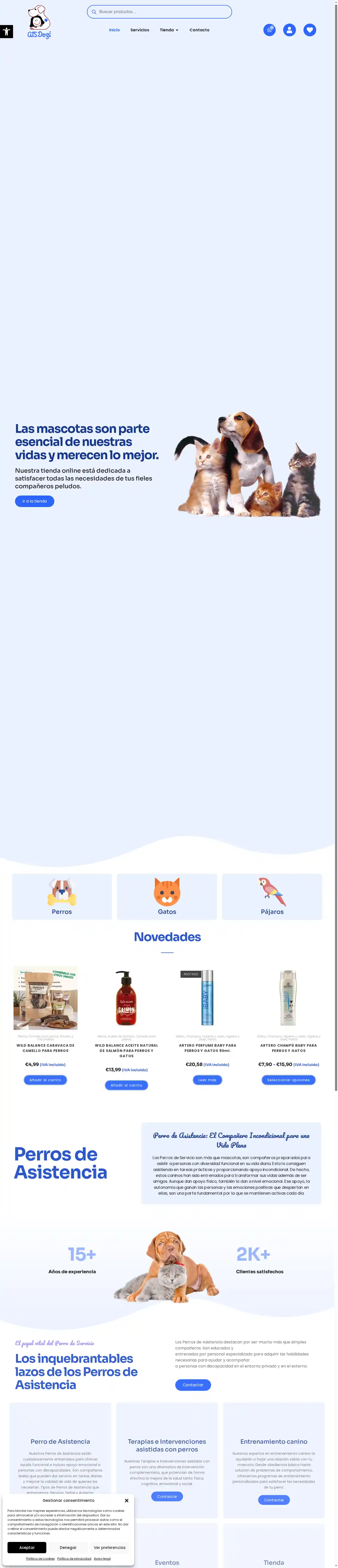Open the user account icon
Viewport: 338px width, 1568px height.
(x=289, y=30)
